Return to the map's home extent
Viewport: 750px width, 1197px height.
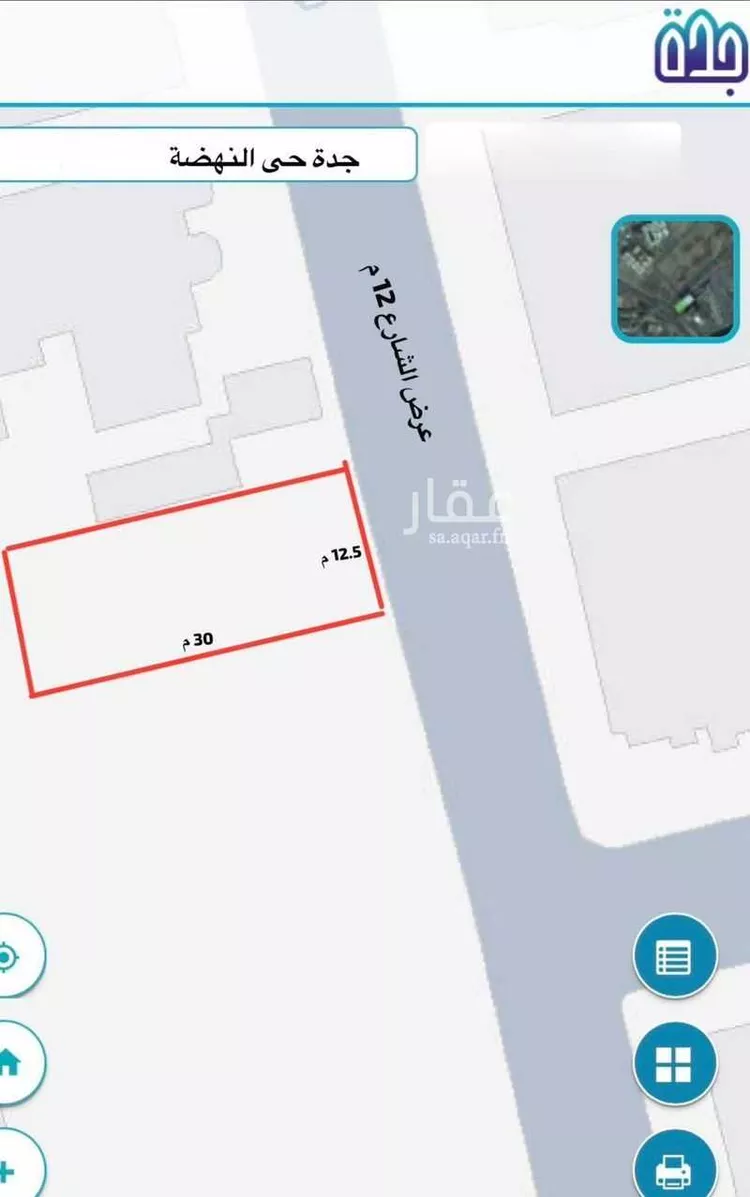tap(10, 1062)
